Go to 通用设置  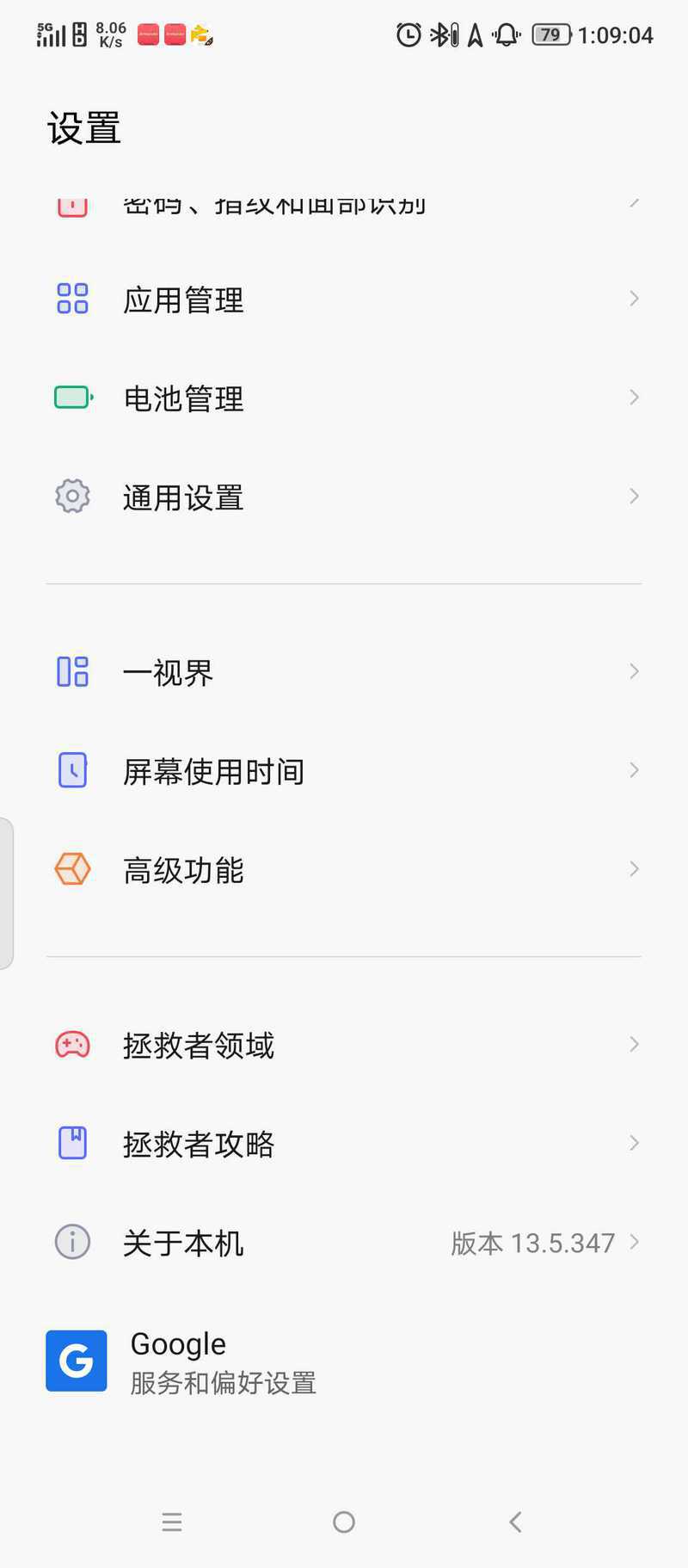click(x=344, y=497)
